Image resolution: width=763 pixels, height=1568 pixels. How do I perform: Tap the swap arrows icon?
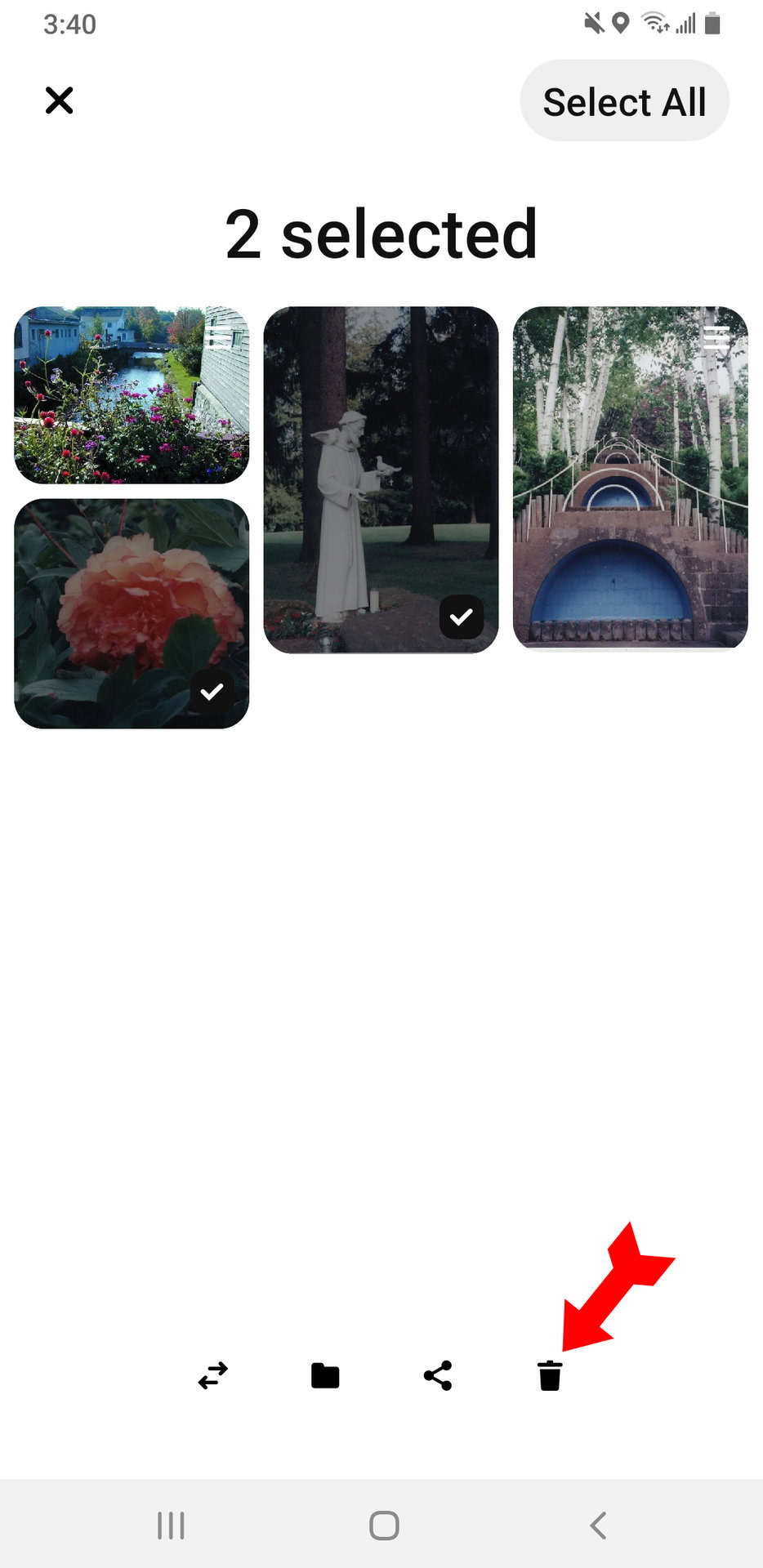213,1376
